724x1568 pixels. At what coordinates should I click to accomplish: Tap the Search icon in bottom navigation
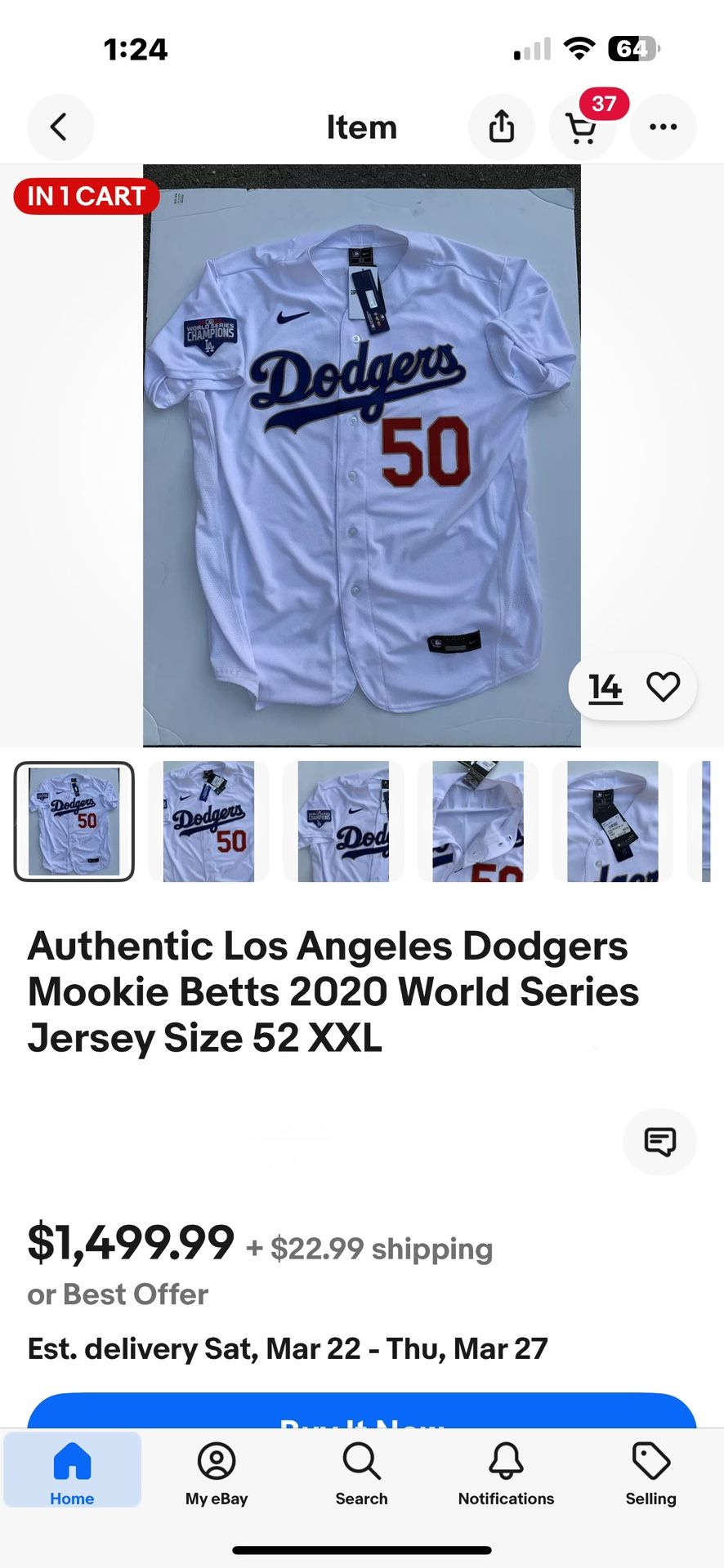[360, 1470]
